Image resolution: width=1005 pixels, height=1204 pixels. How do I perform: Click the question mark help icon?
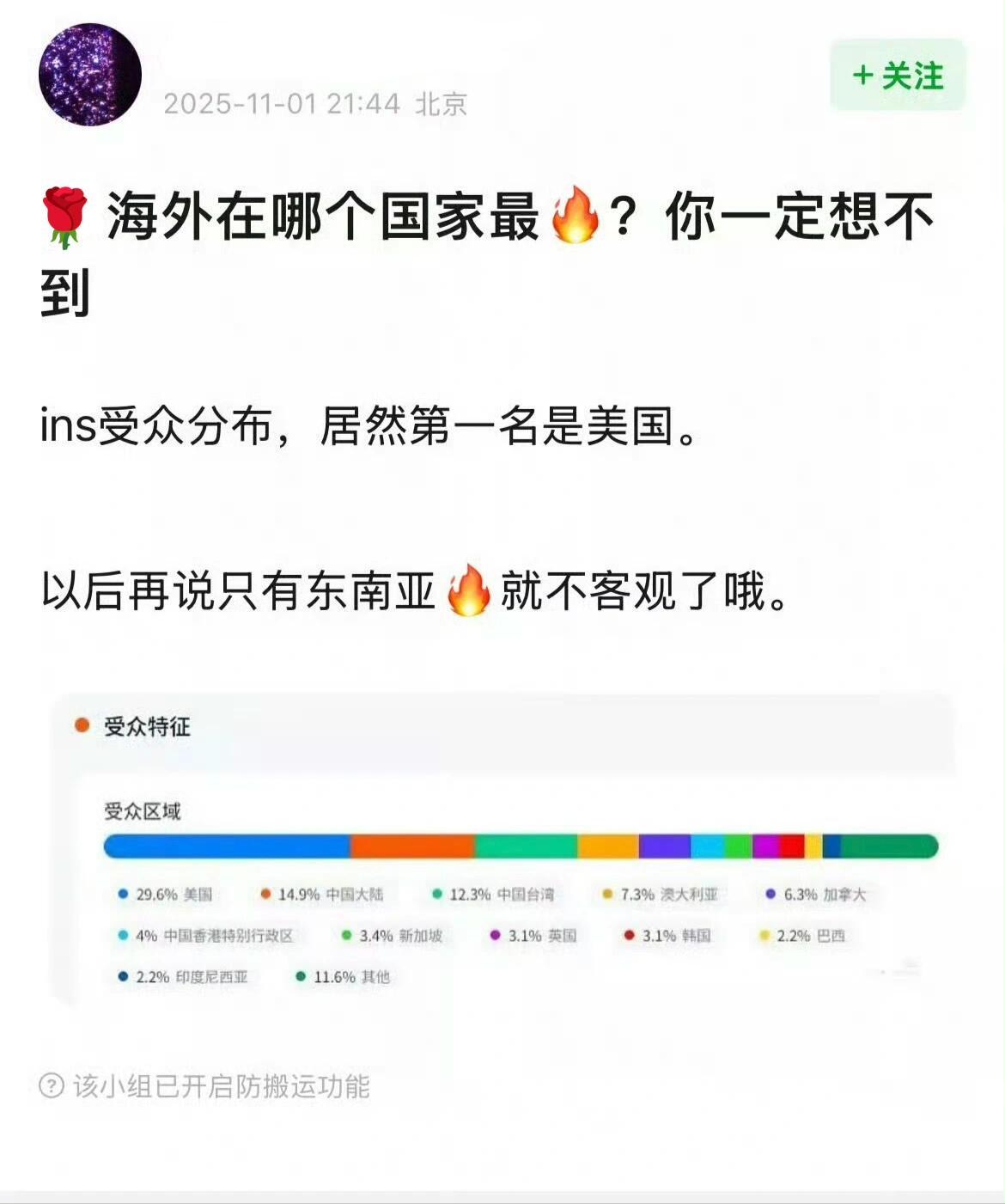(x=51, y=1087)
